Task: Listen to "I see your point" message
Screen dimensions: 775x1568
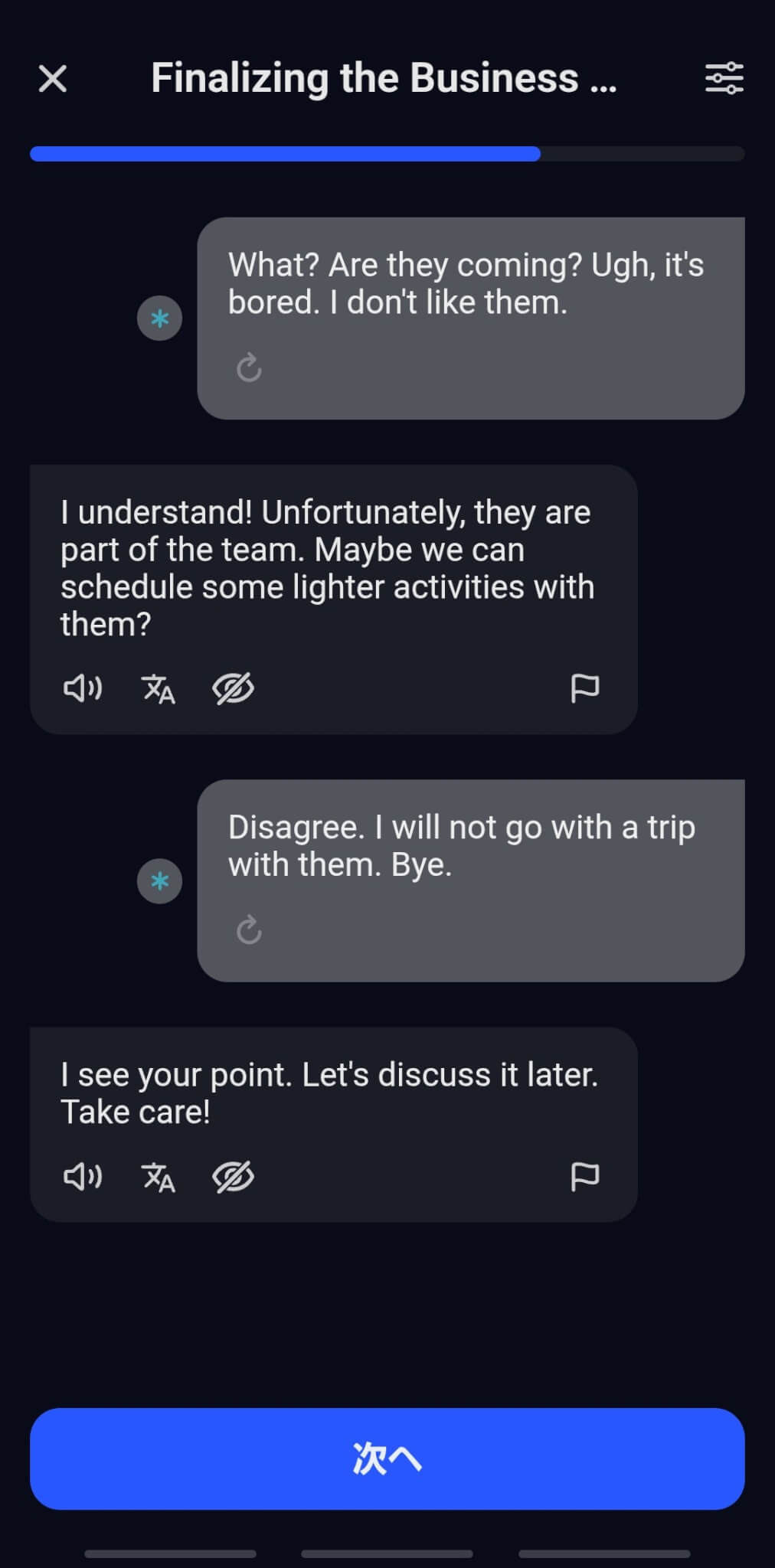Action: [x=83, y=1176]
